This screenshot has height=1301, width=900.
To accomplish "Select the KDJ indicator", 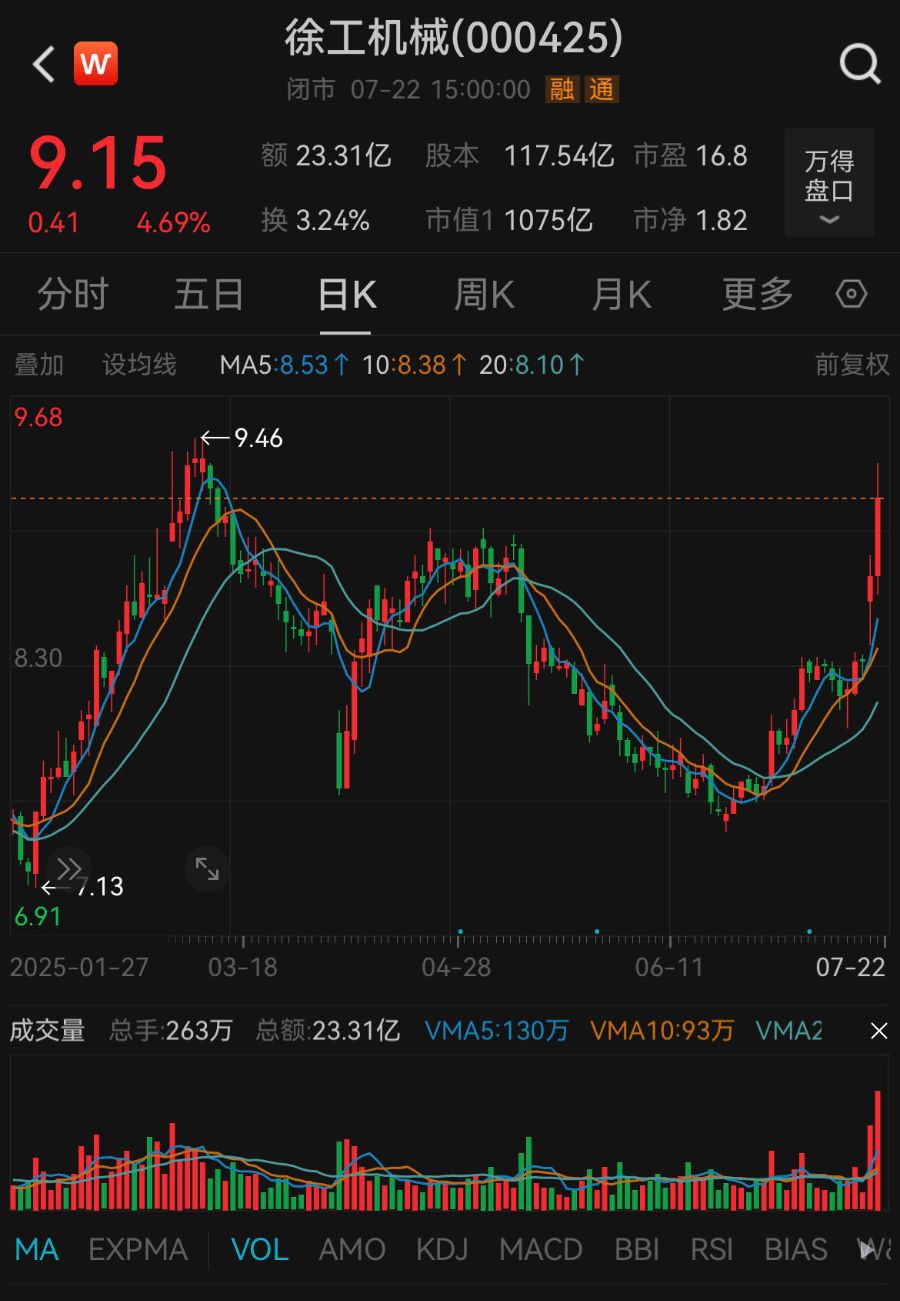I will [442, 1249].
